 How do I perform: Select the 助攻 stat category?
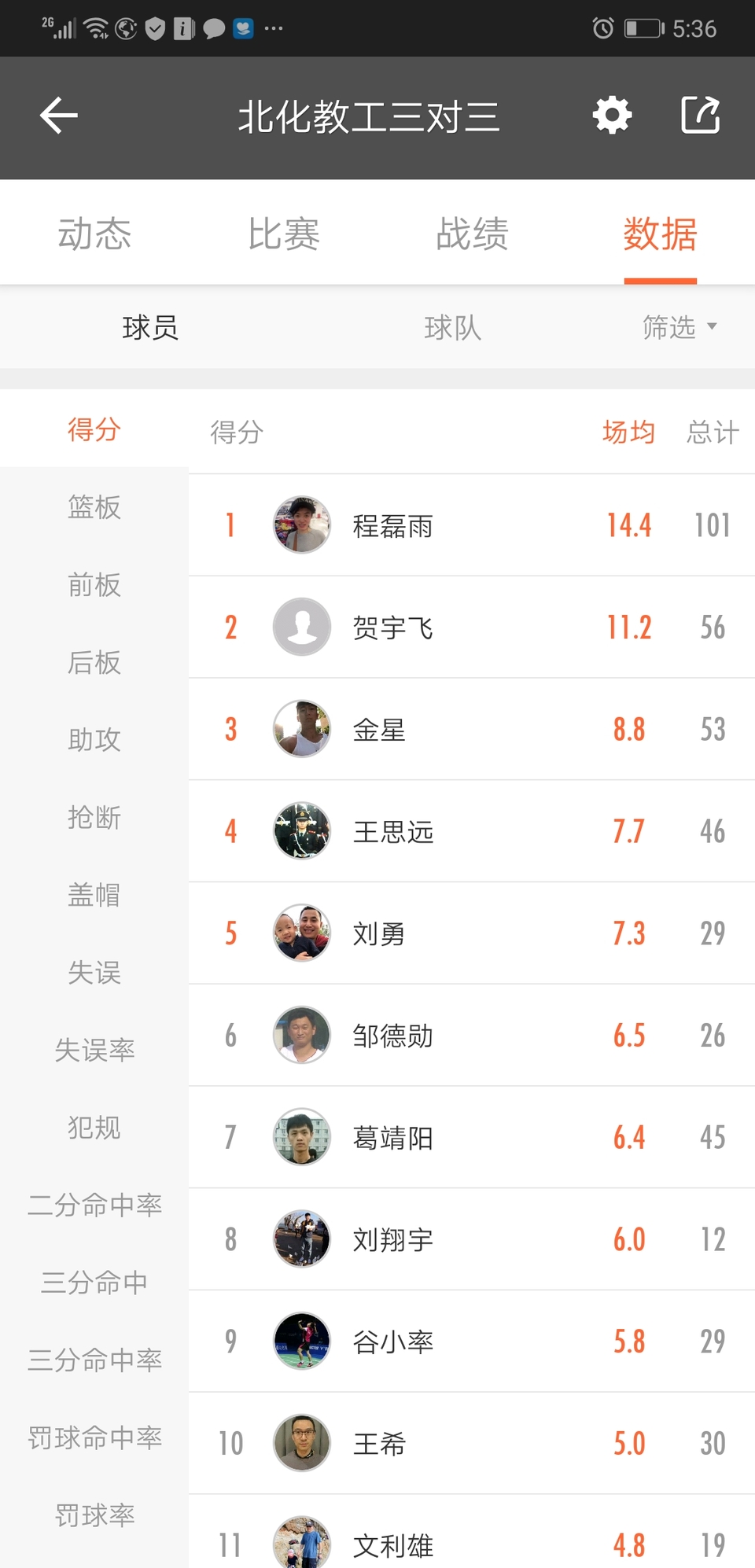[x=94, y=739]
